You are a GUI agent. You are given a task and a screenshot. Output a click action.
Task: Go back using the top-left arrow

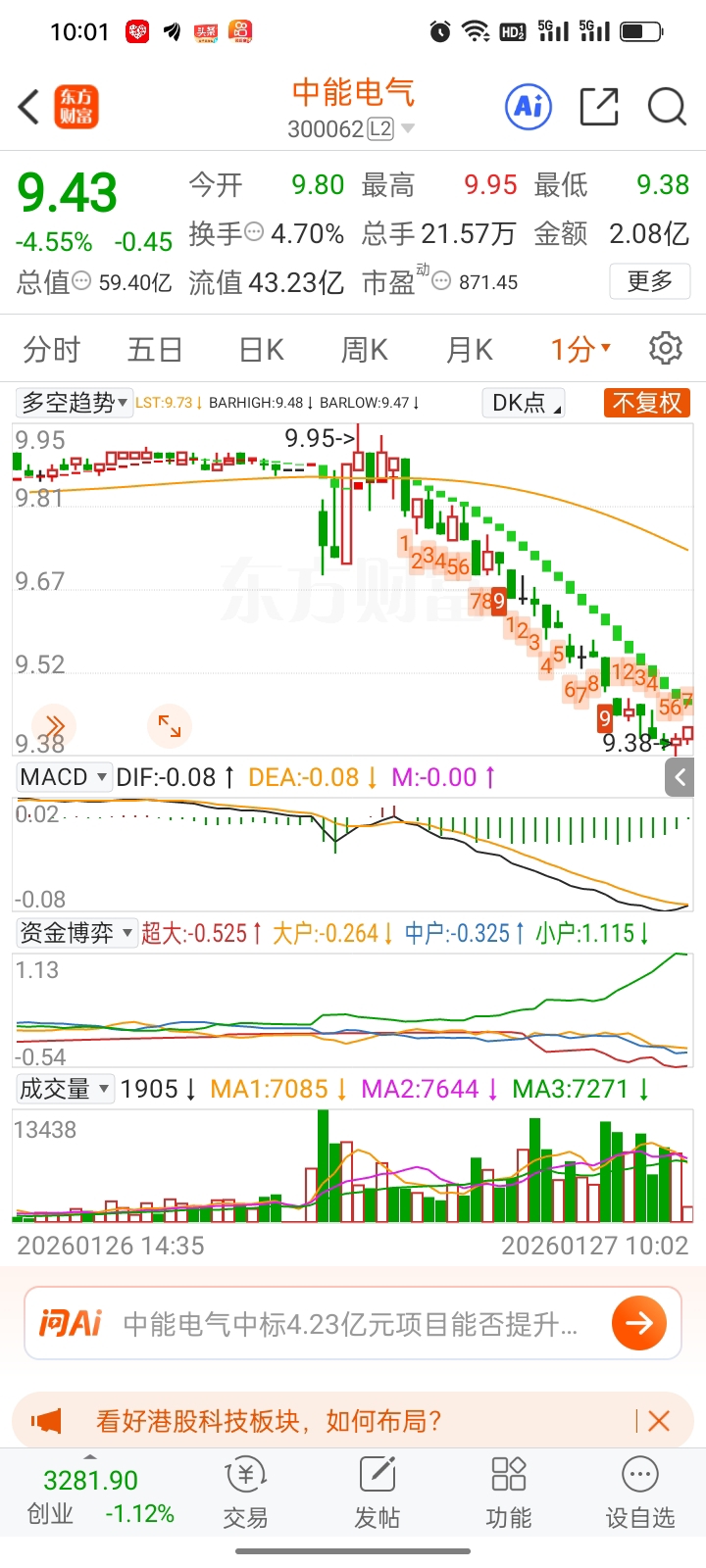click(x=29, y=107)
